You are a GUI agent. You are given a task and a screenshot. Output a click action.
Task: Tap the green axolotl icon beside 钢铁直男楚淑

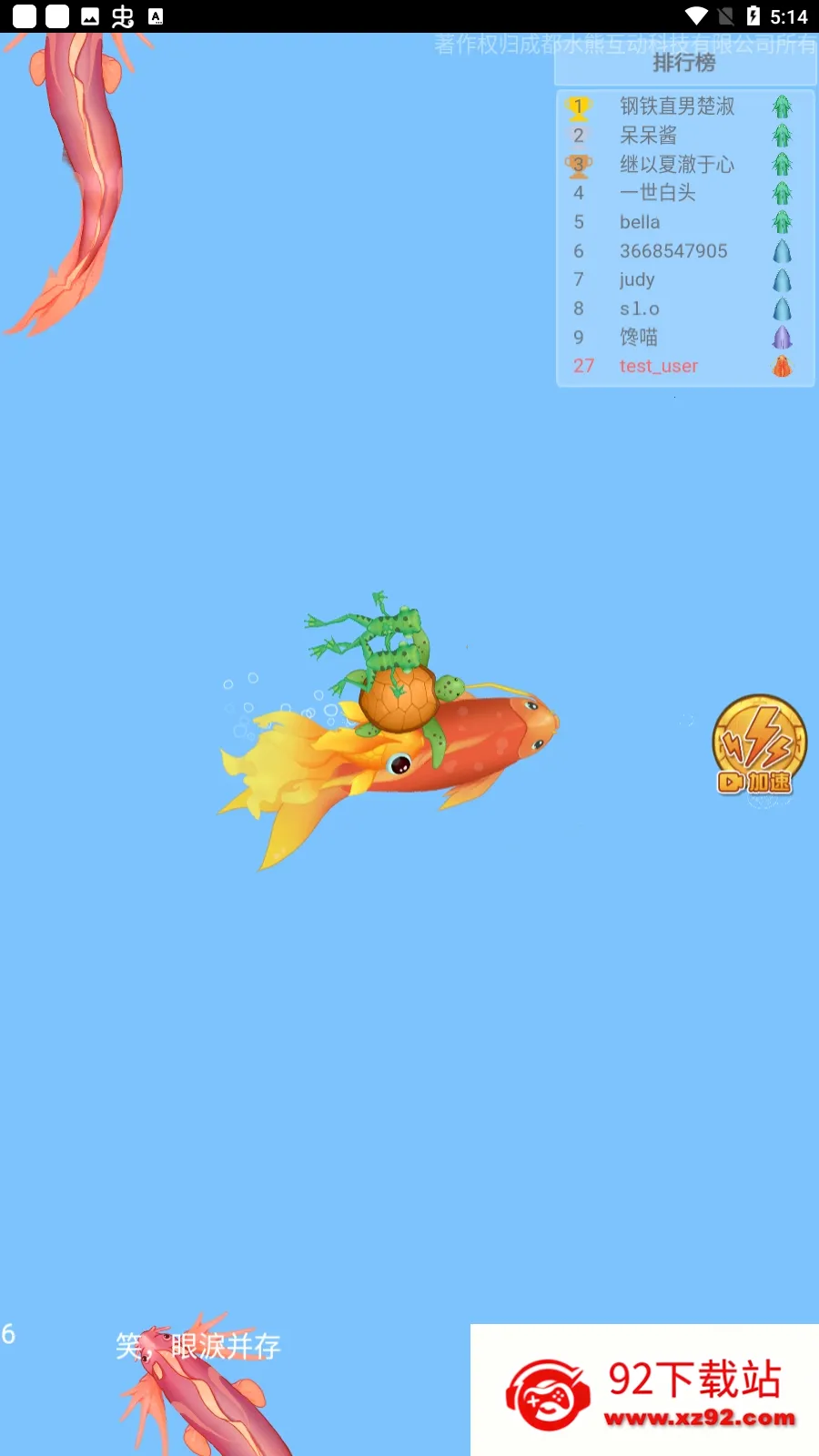[781, 106]
